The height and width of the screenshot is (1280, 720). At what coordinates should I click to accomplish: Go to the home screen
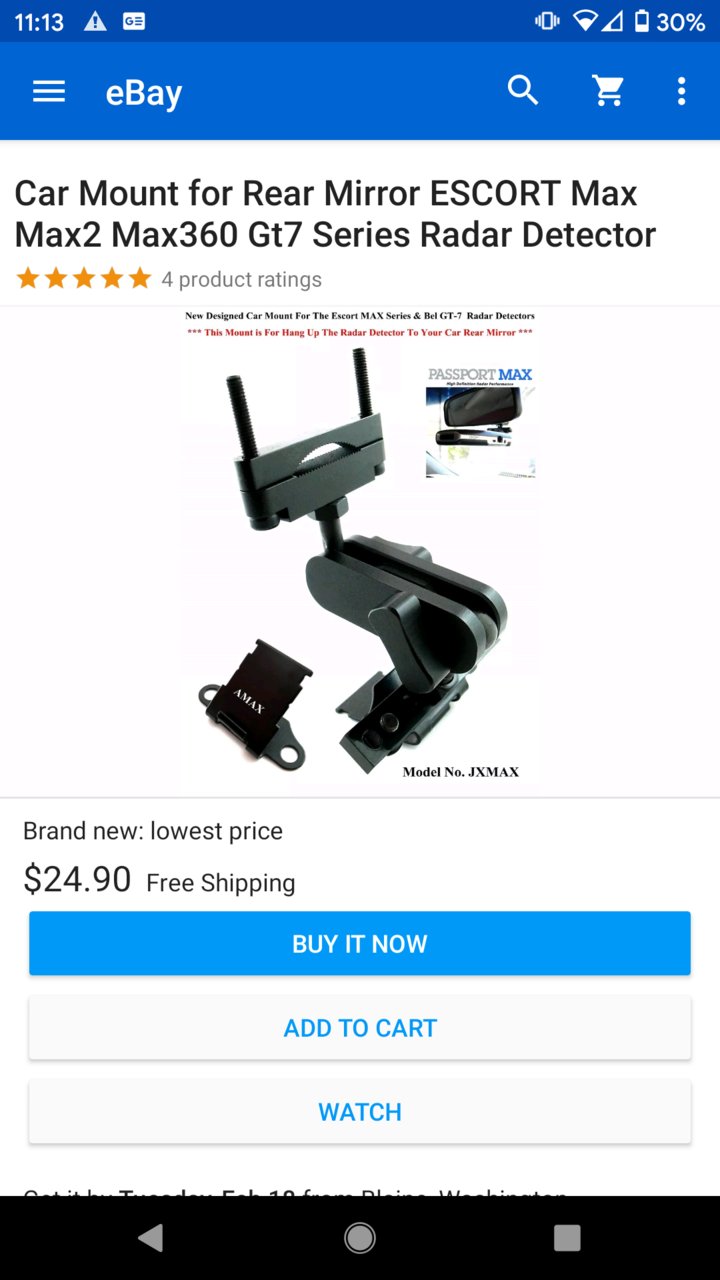pos(360,1238)
